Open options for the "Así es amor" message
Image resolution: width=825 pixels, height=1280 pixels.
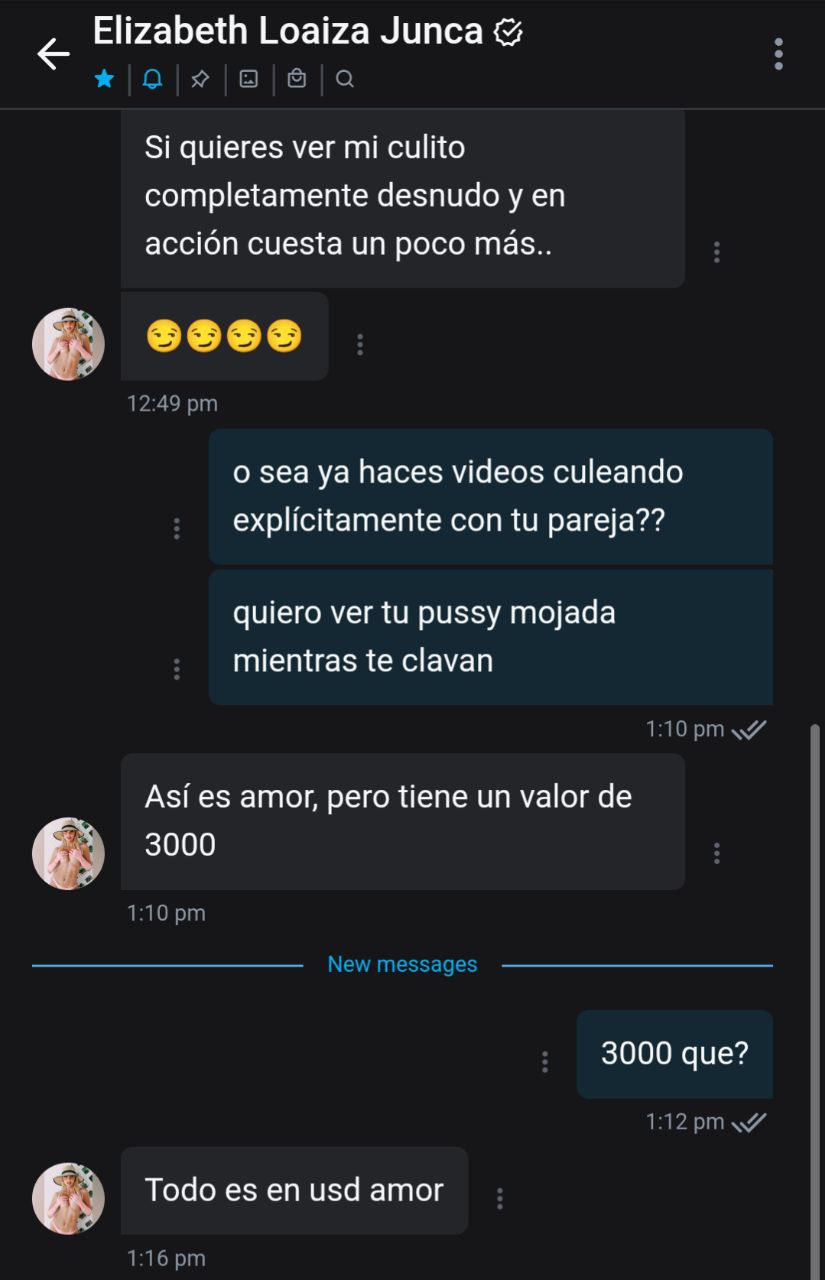tap(717, 853)
